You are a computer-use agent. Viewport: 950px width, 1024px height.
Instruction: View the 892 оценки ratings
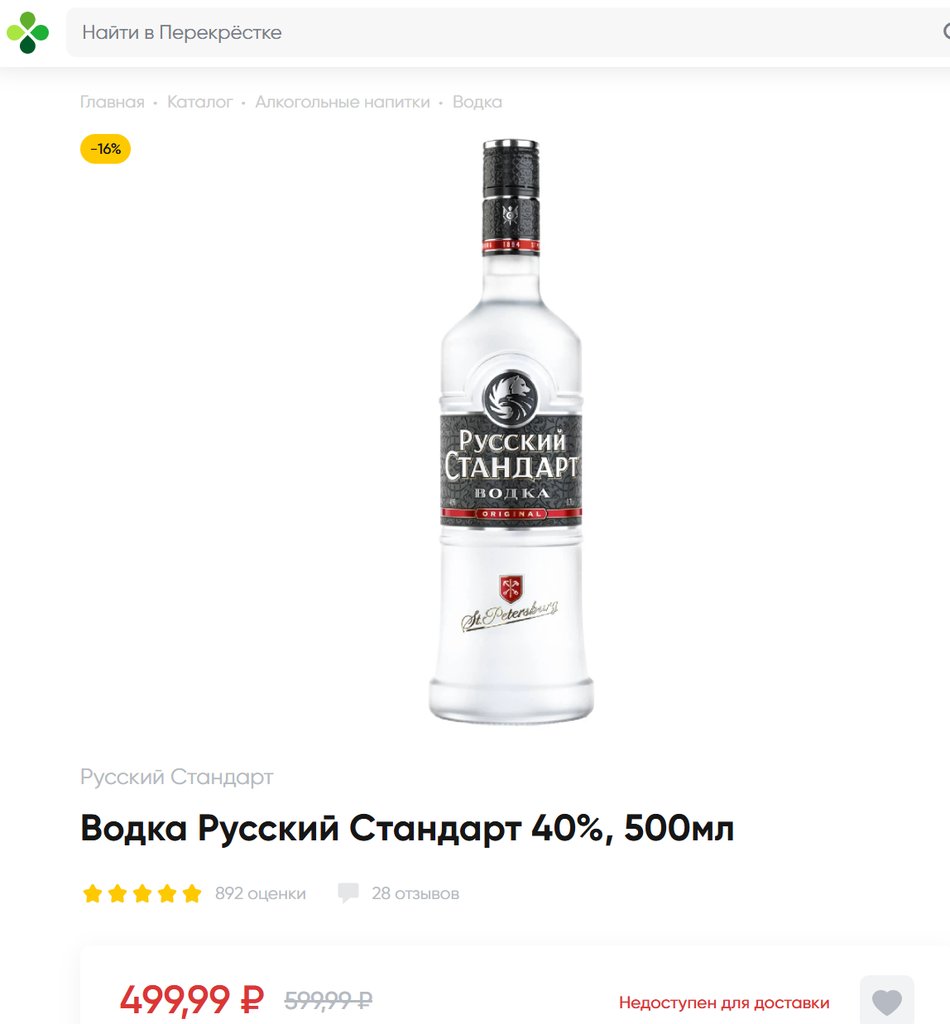point(260,893)
